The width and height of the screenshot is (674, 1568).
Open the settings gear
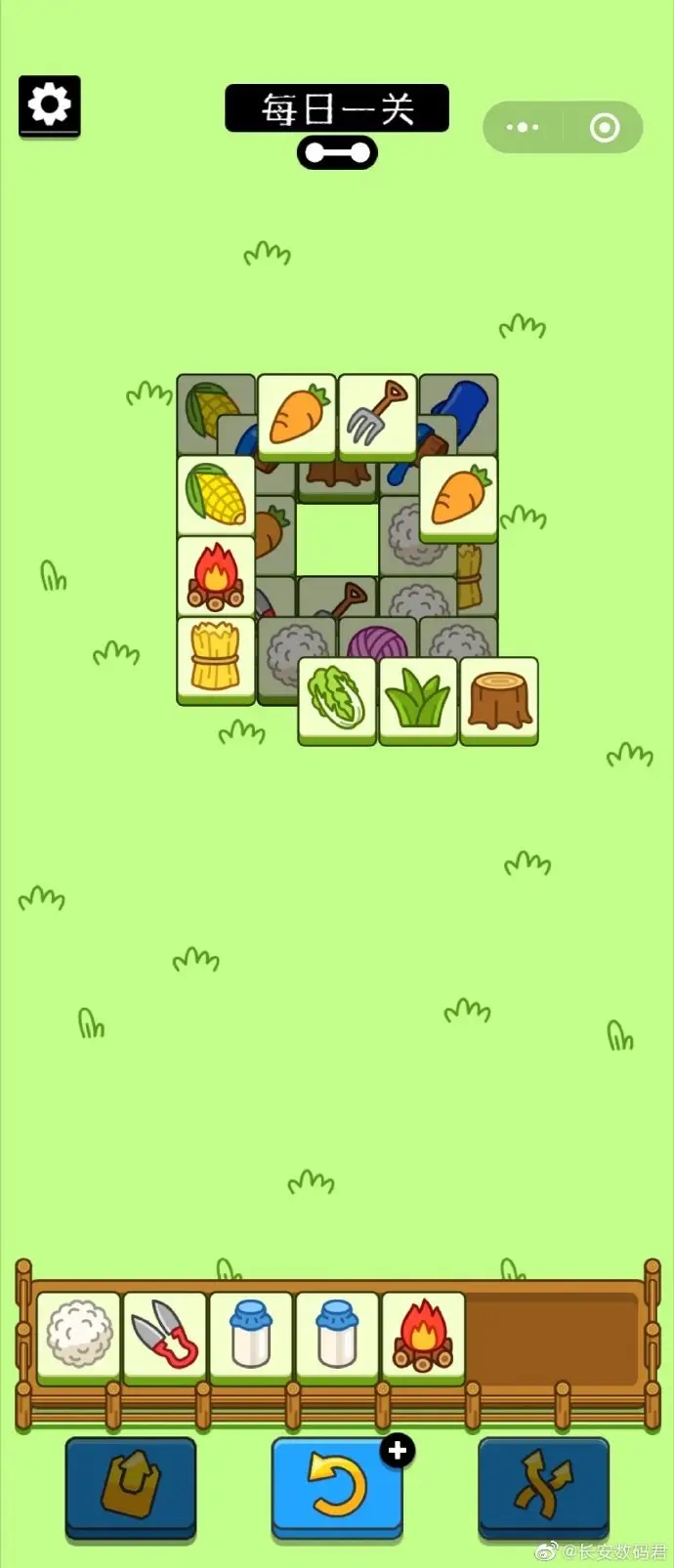49,104
